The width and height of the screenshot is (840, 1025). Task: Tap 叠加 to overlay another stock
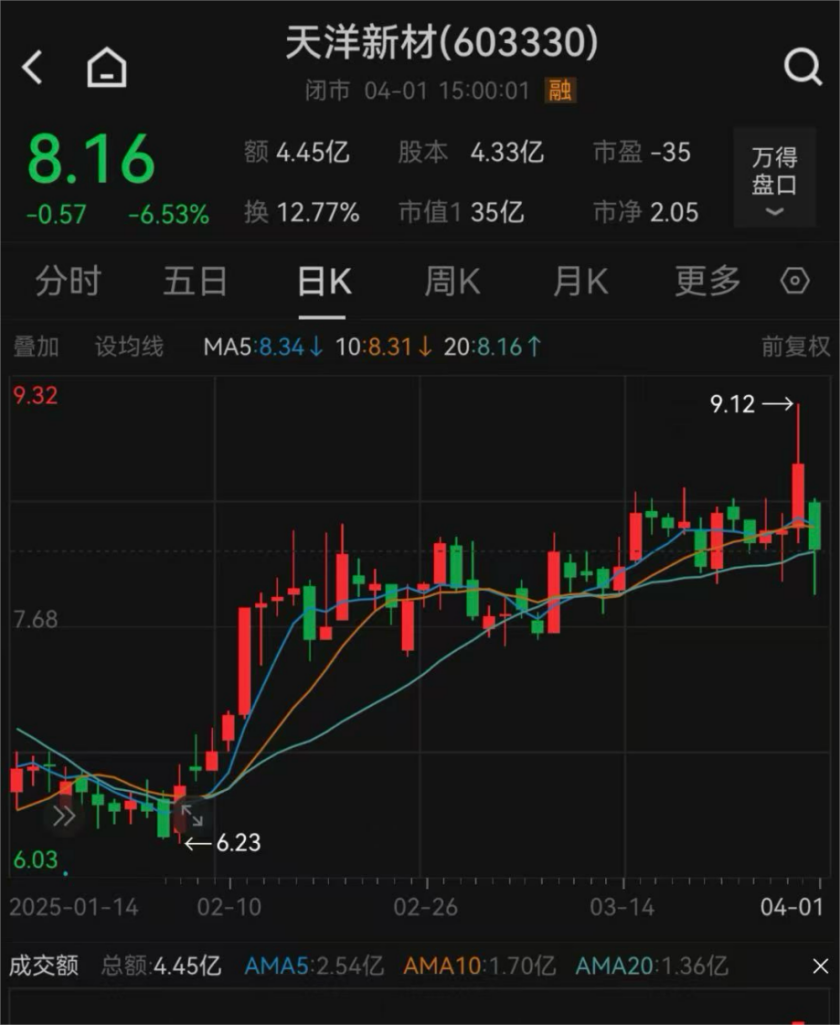point(36,347)
